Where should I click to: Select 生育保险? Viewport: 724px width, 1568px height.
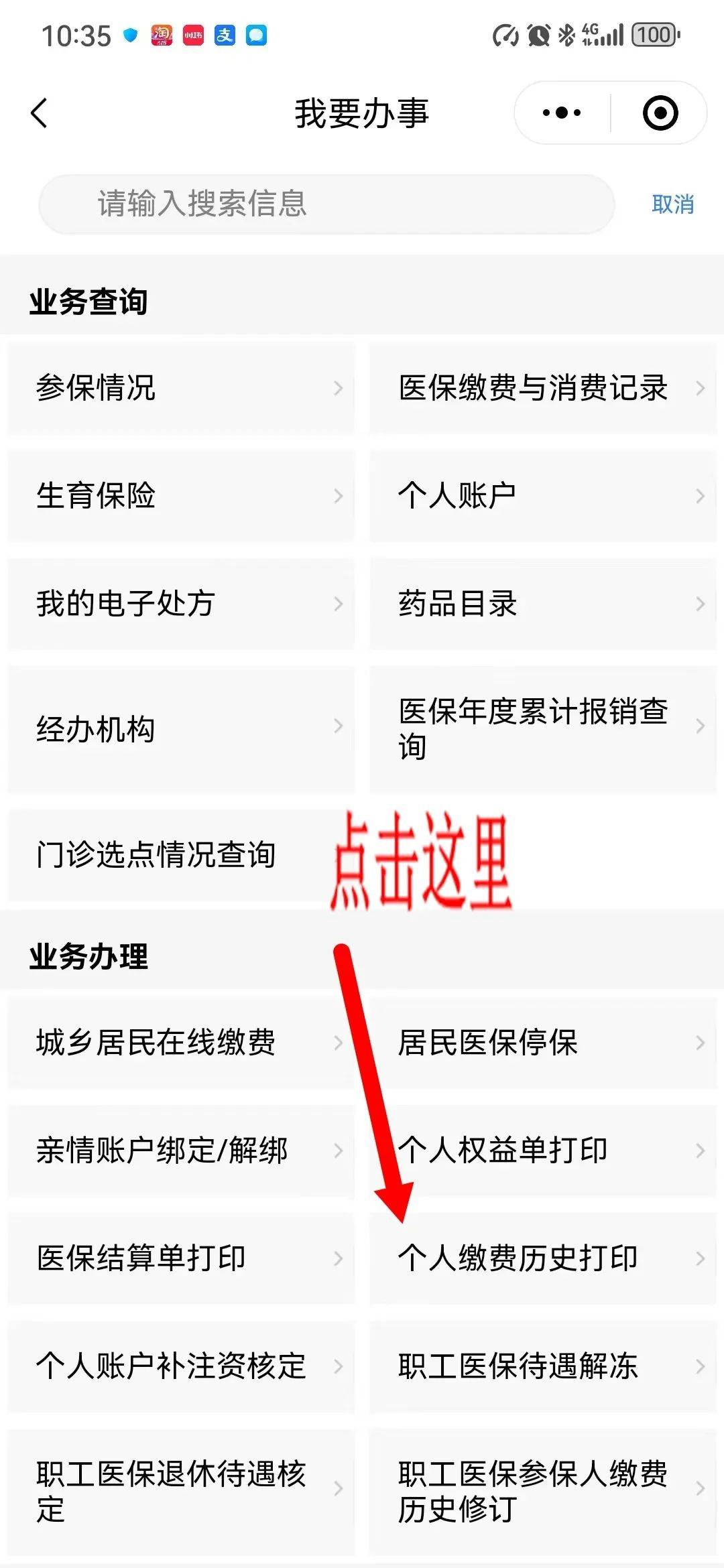coord(181,496)
